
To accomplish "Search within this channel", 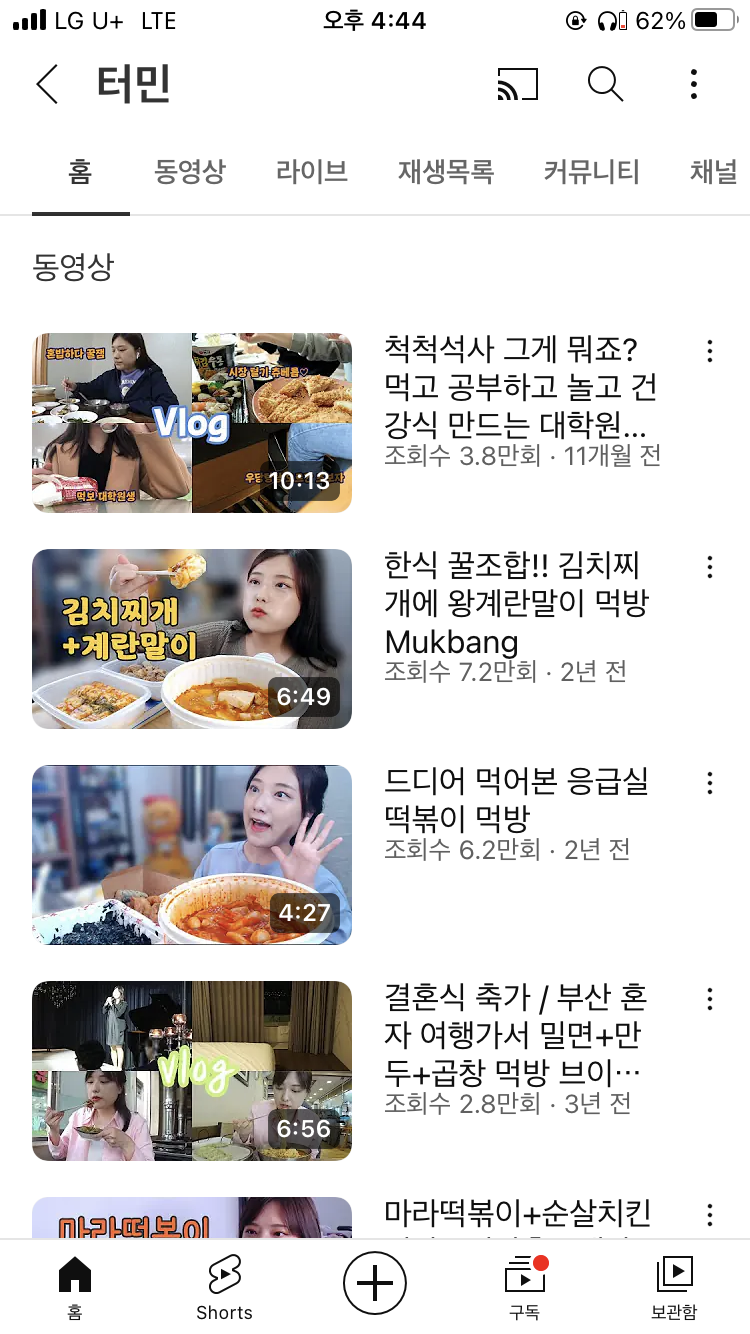I will 605,85.
